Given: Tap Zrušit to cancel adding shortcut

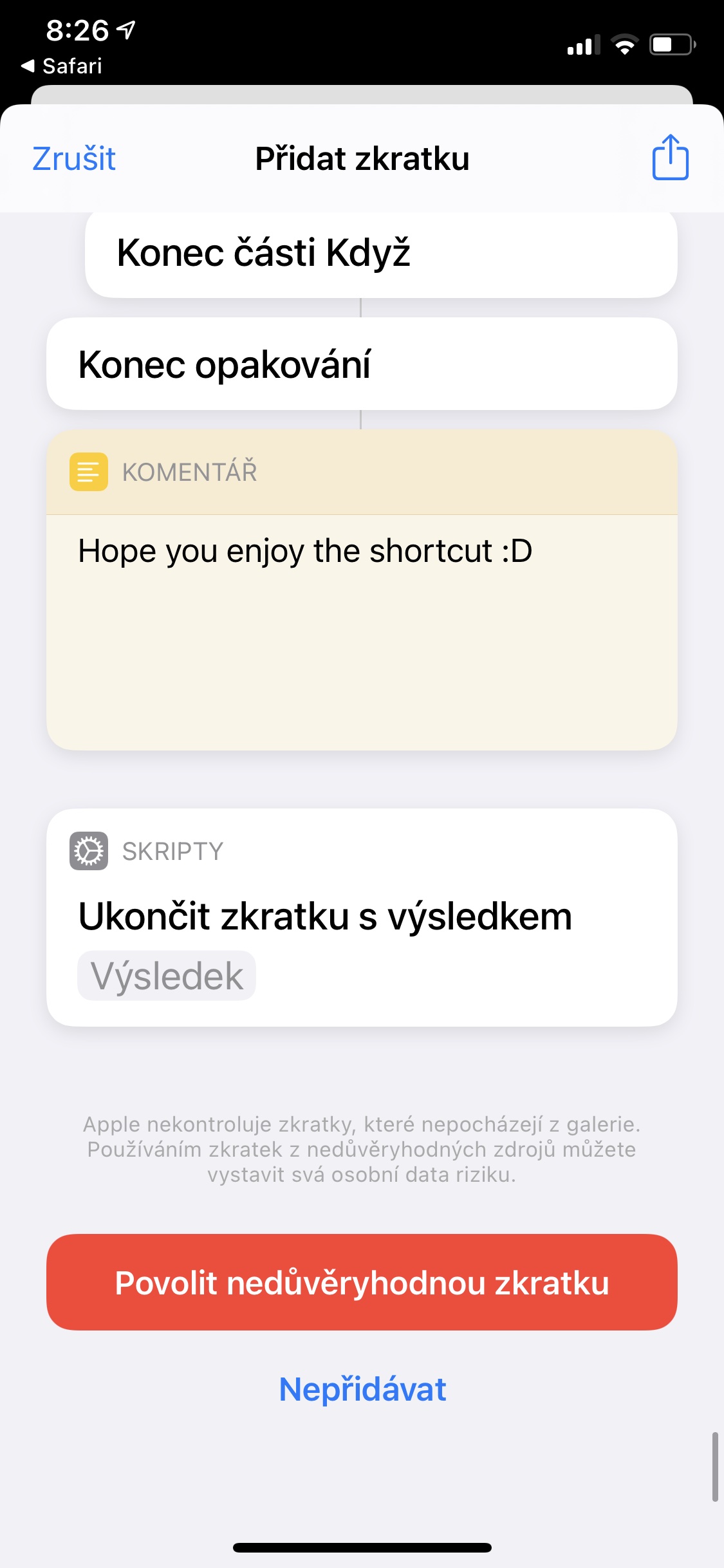Looking at the screenshot, I should point(74,159).
